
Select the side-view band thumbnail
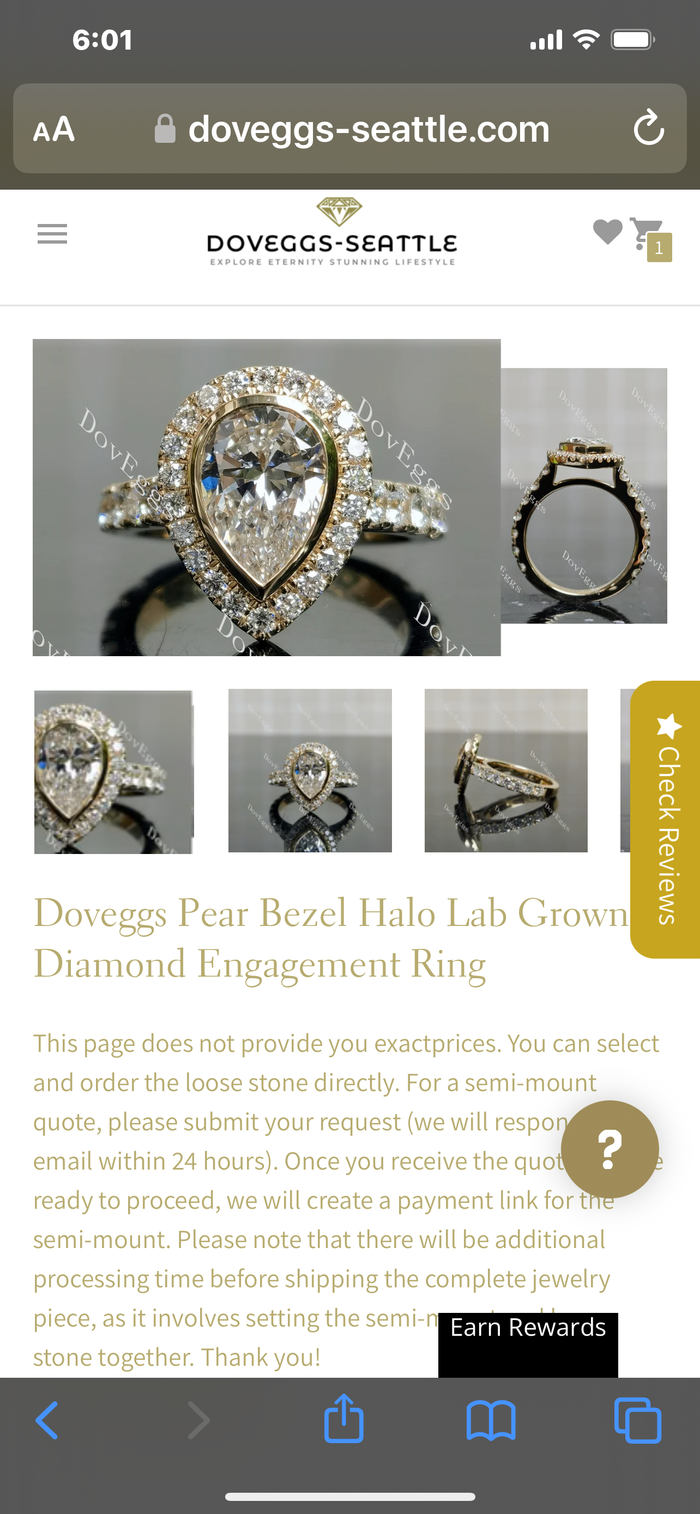click(x=506, y=771)
